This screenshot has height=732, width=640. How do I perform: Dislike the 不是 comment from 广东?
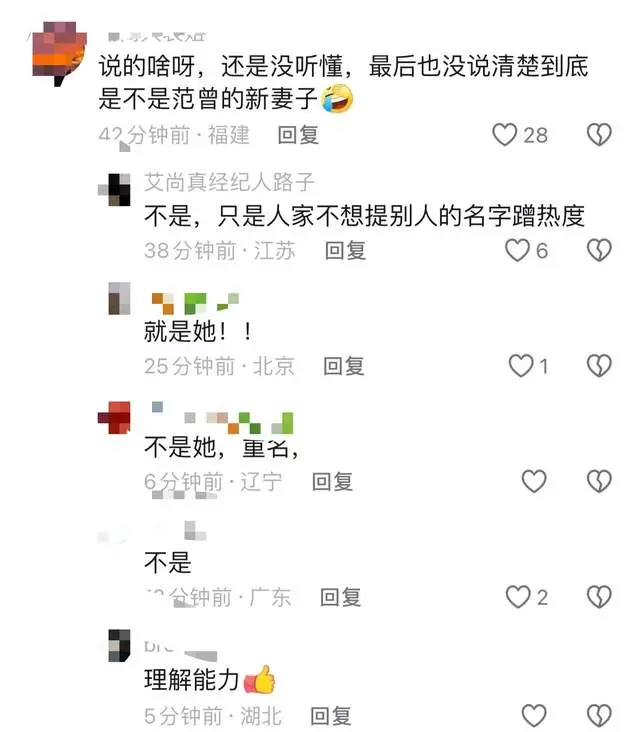pyautogui.click(x=598, y=597)
